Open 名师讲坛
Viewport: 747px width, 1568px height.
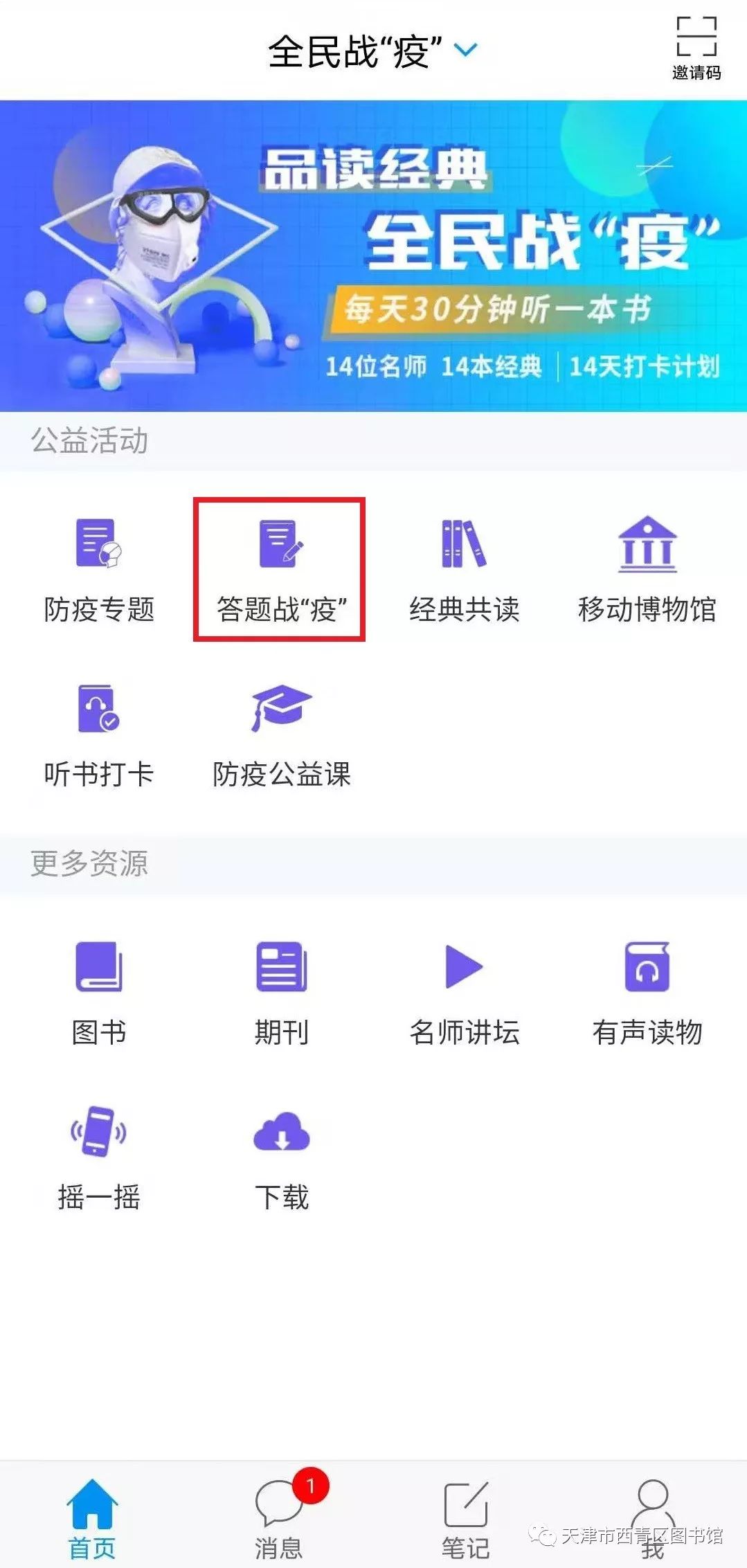coord(464,991)
